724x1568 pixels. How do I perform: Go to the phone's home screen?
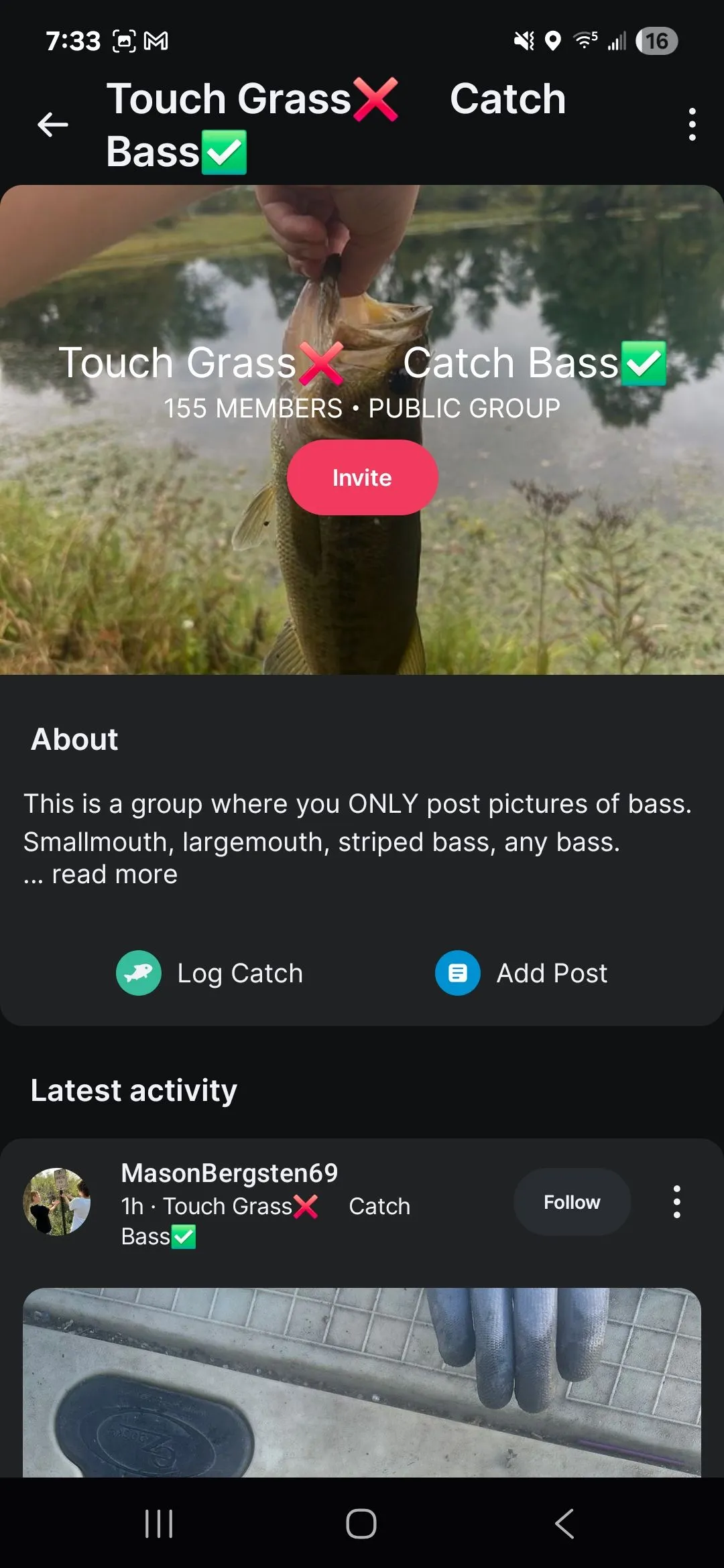(361, 1524)
